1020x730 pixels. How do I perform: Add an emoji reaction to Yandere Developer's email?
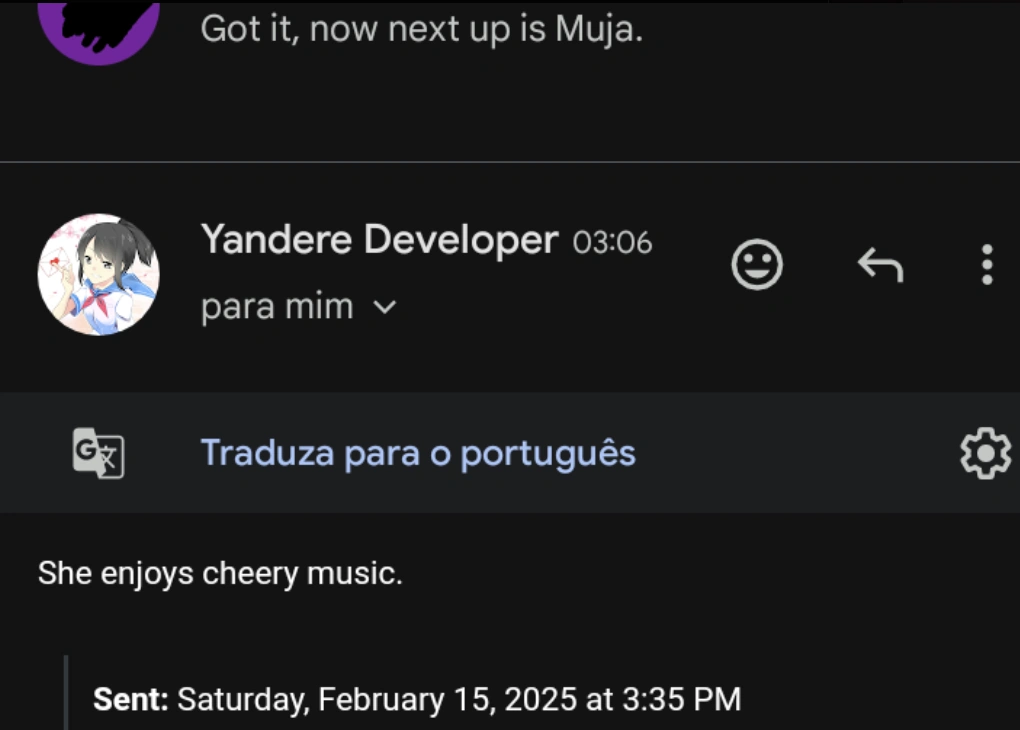757,266
